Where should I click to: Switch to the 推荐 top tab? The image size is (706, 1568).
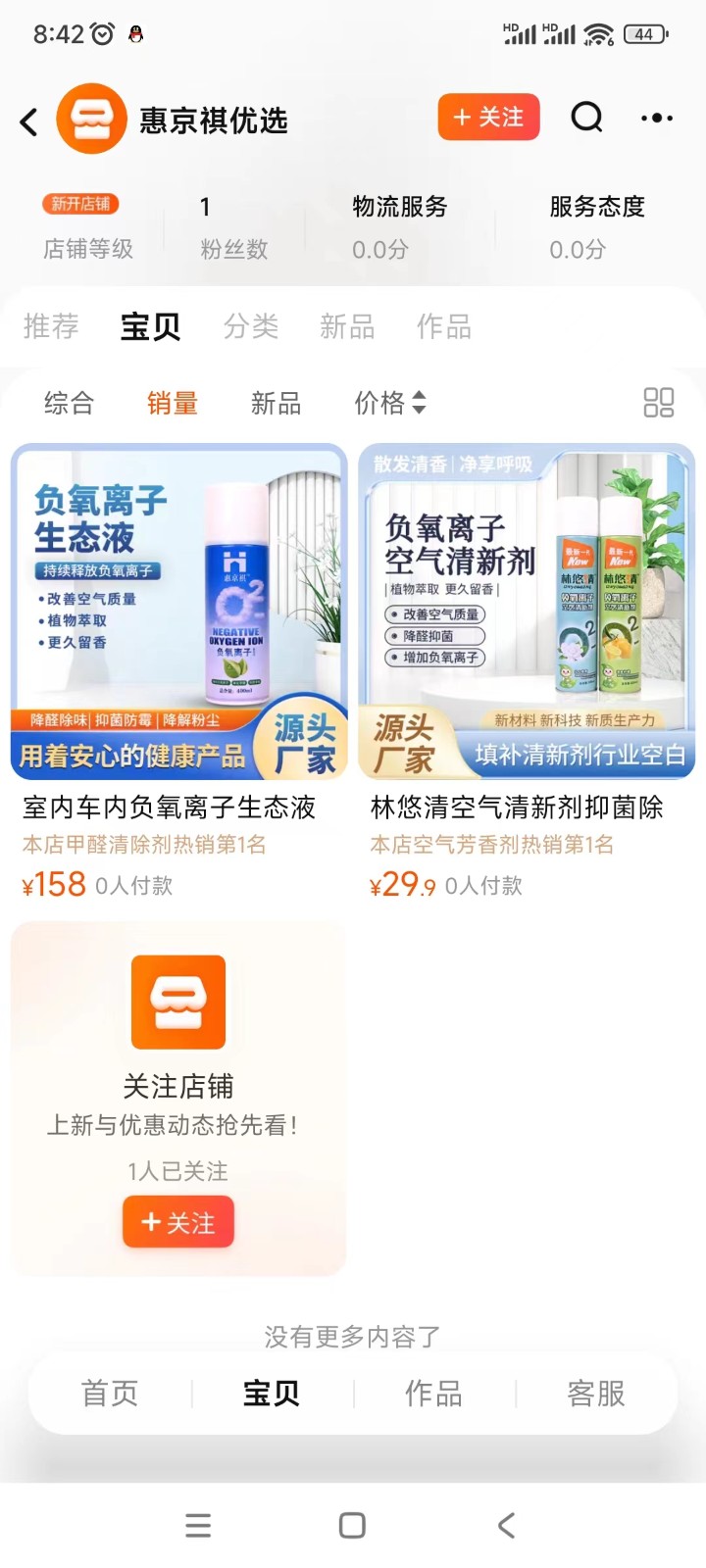[51, 326]
